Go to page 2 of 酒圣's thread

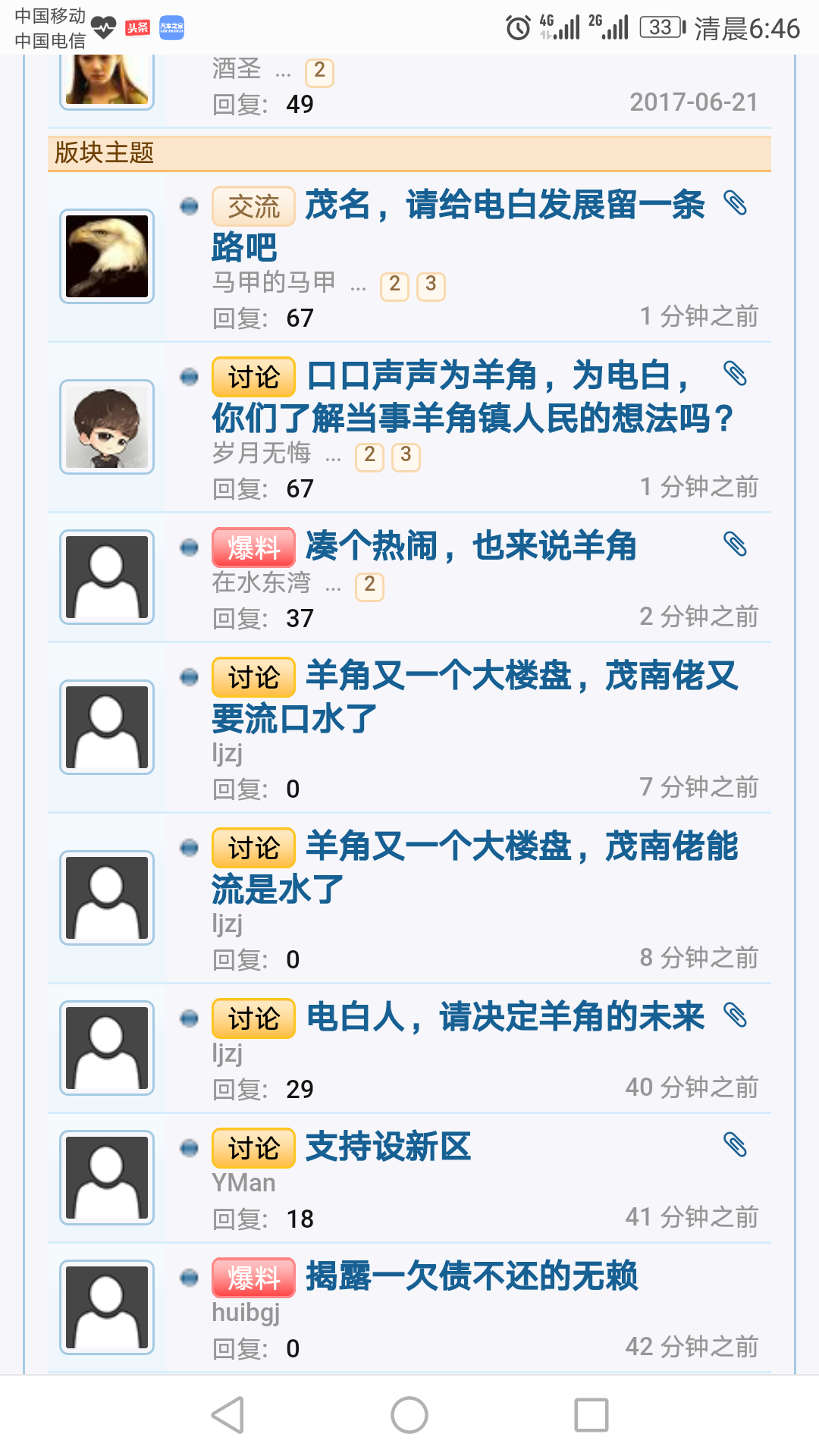point(319,72)
